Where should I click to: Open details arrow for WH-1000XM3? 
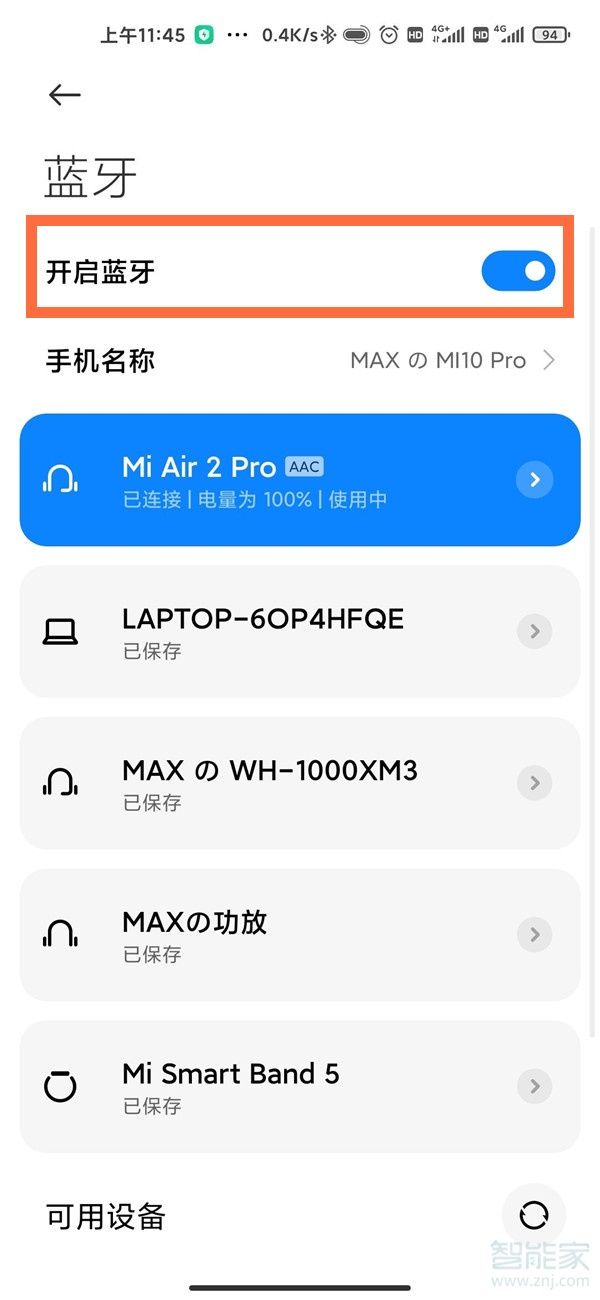tap(535, 784)
